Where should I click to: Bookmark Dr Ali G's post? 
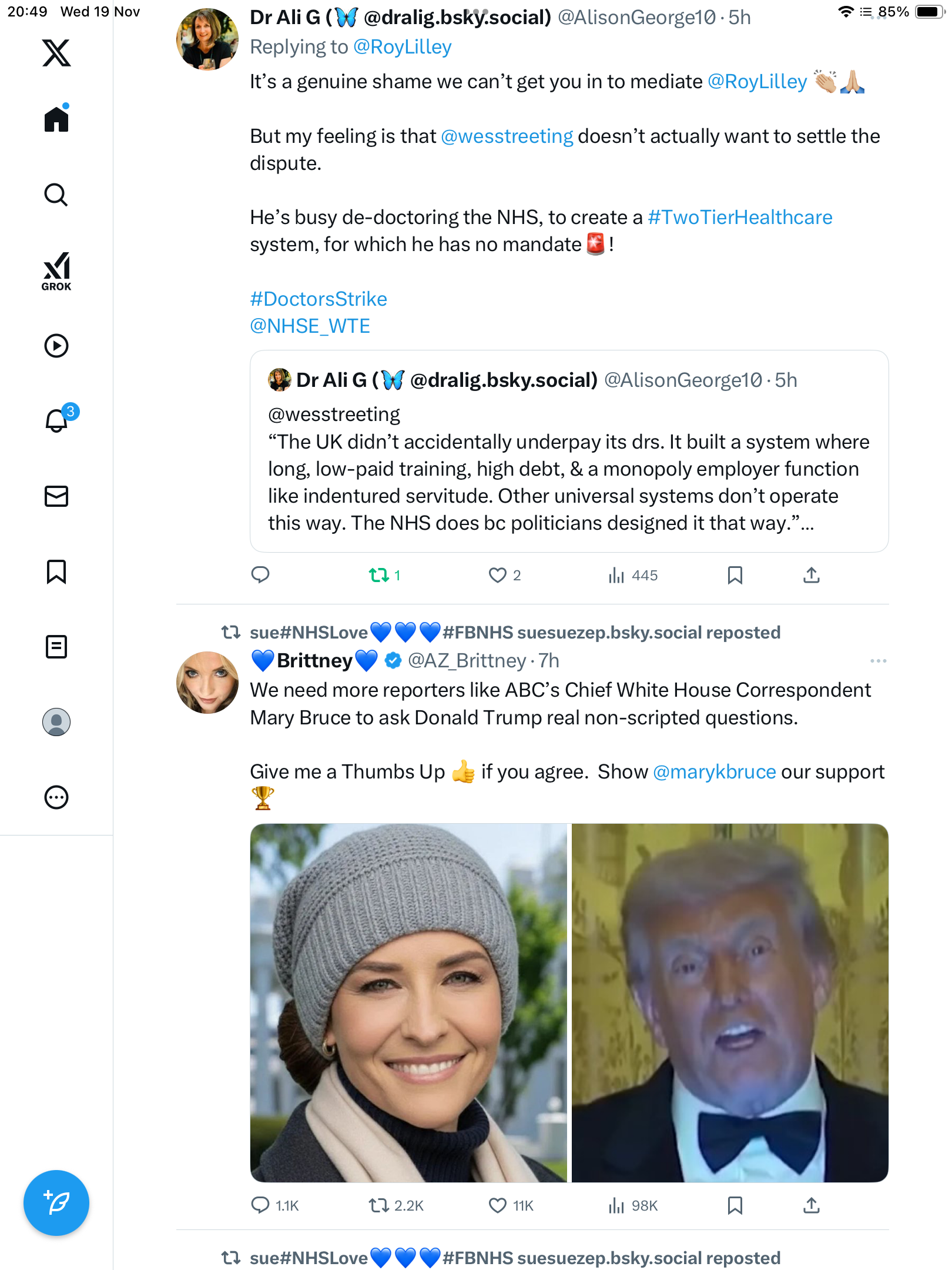pos(735,574)
